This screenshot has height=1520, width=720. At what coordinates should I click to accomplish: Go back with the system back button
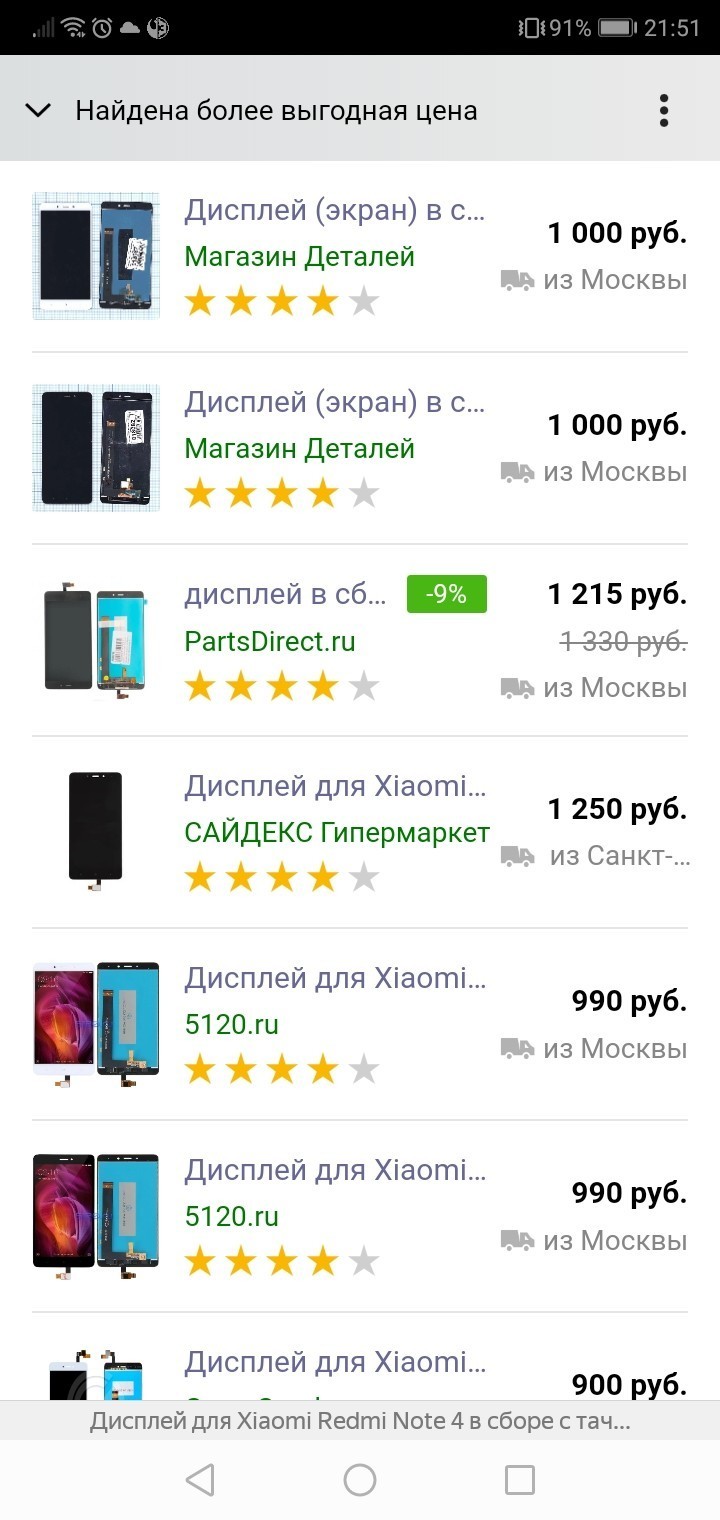pyautogui.click(x=200, y=1480)
